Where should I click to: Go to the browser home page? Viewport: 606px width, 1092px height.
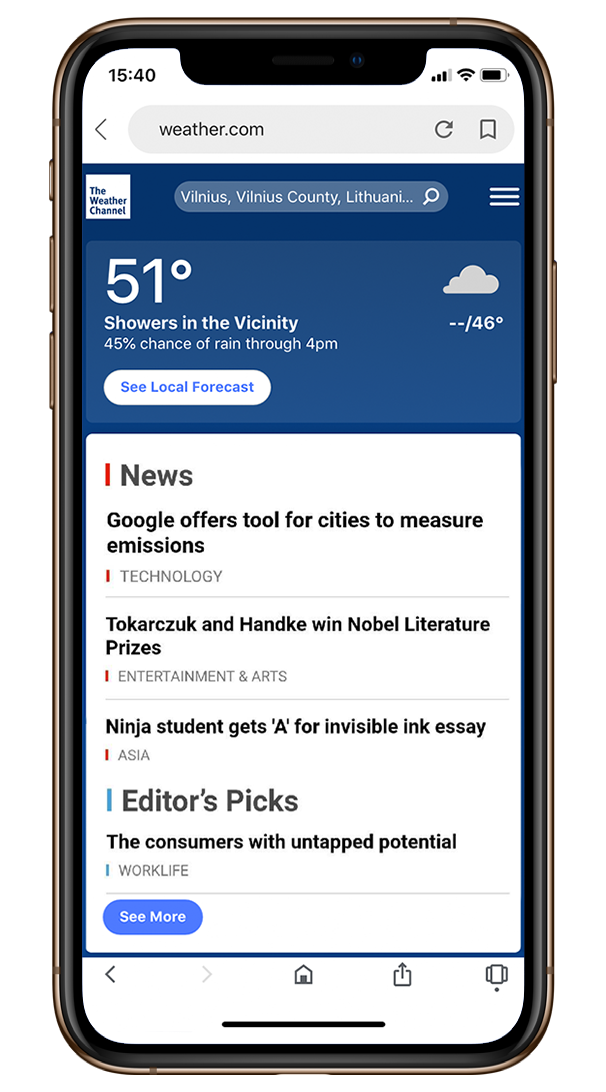303,975
